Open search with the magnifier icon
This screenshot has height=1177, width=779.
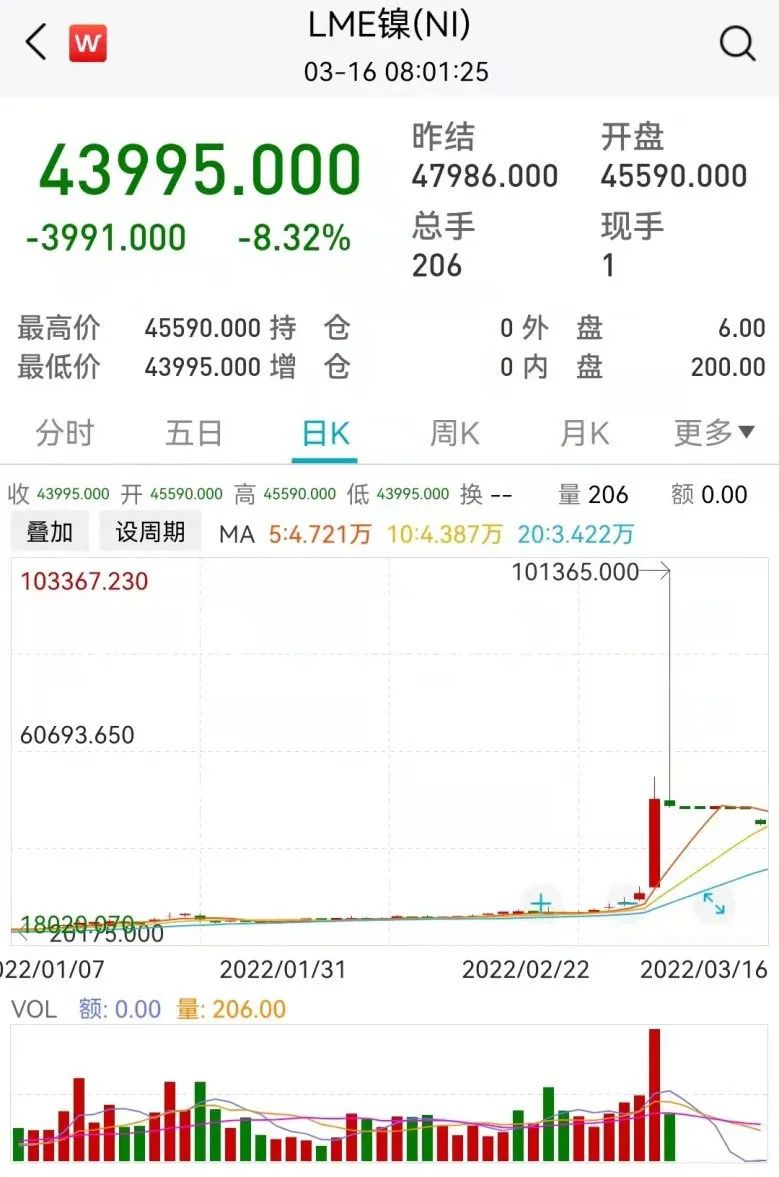pyautogui.click(x=737, y=43)
